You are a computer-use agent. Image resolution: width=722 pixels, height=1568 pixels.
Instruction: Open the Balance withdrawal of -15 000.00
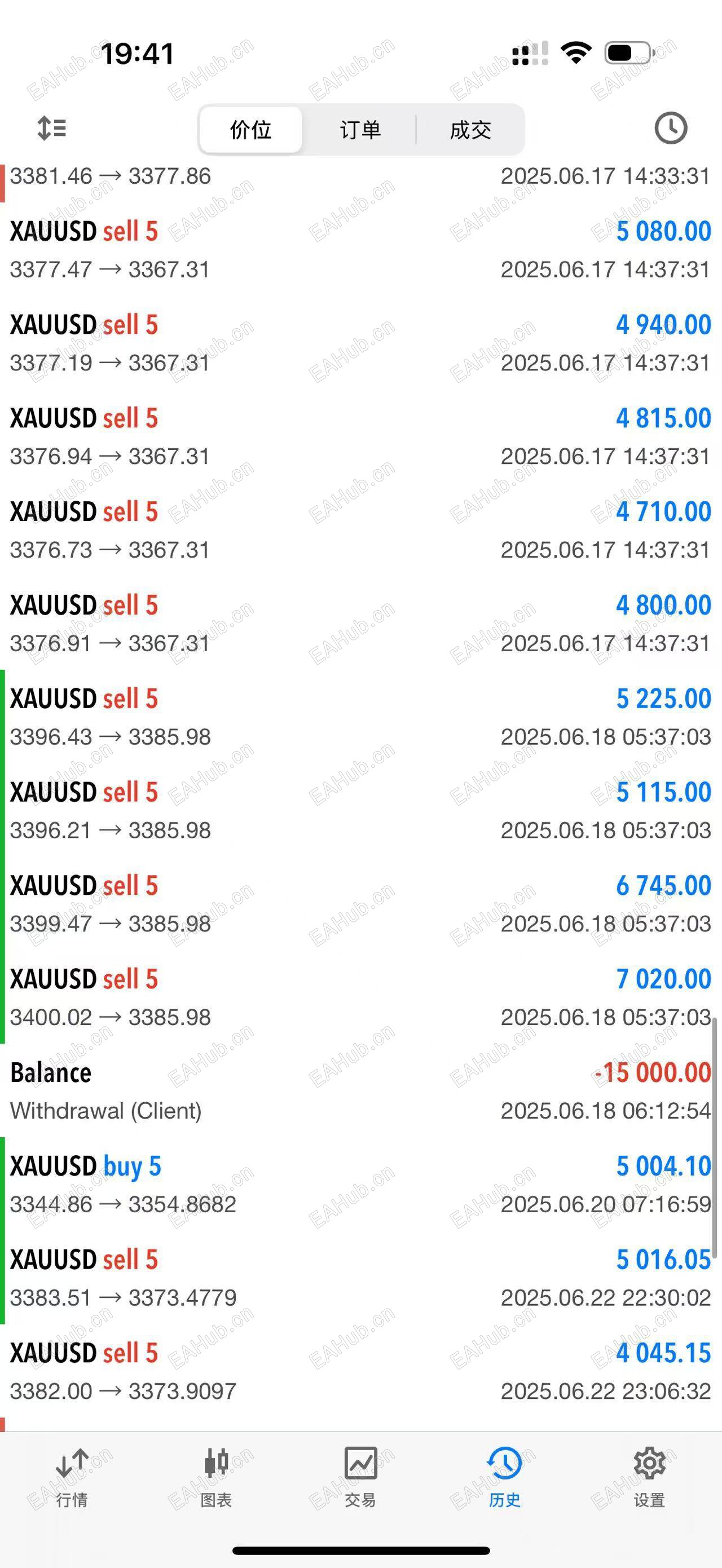(x=360, y=1092)
